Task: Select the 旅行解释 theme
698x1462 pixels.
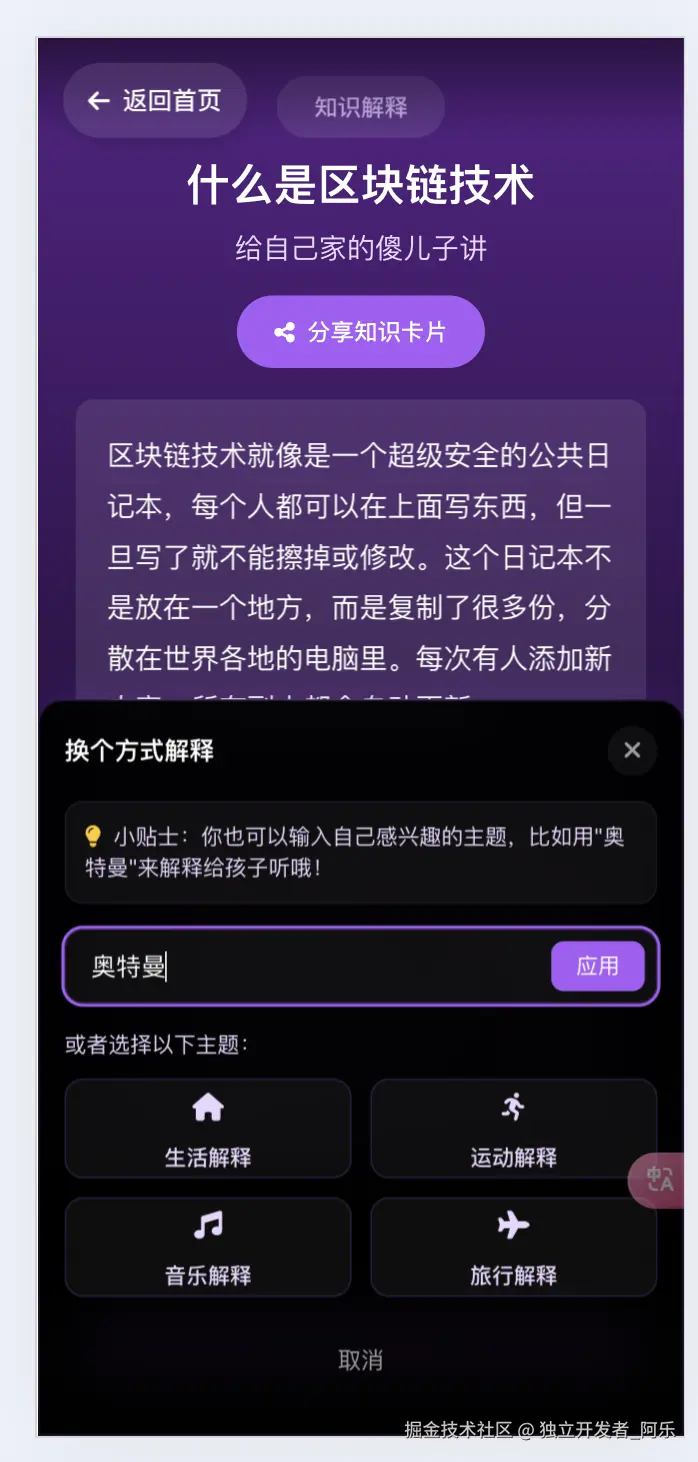Action: click(x=513, y=1246)
